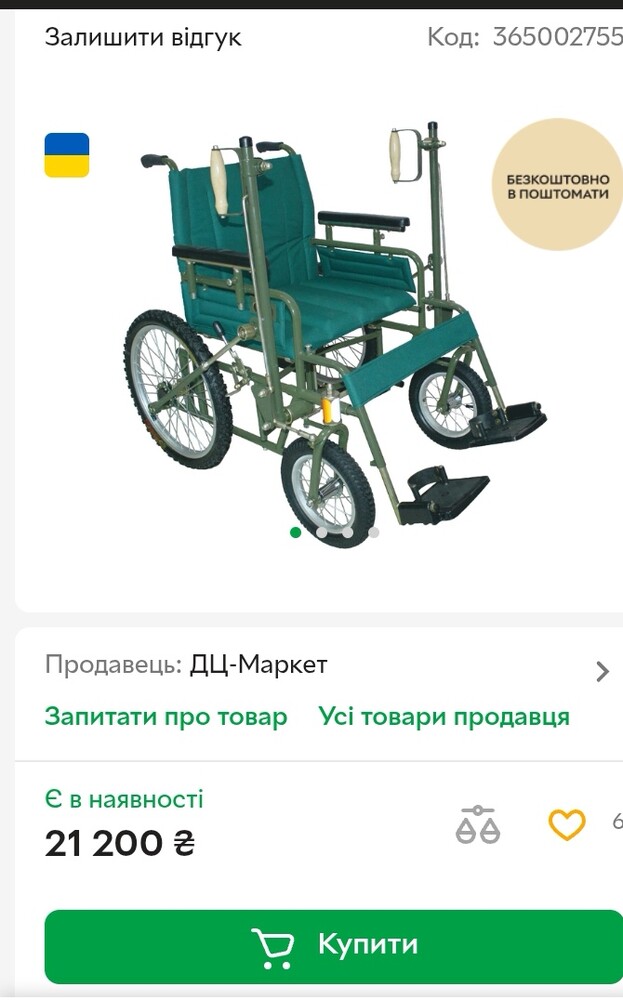Tap the green Купити button
623x1000 pixels.
pyautogui.click(x=334, y=945)
